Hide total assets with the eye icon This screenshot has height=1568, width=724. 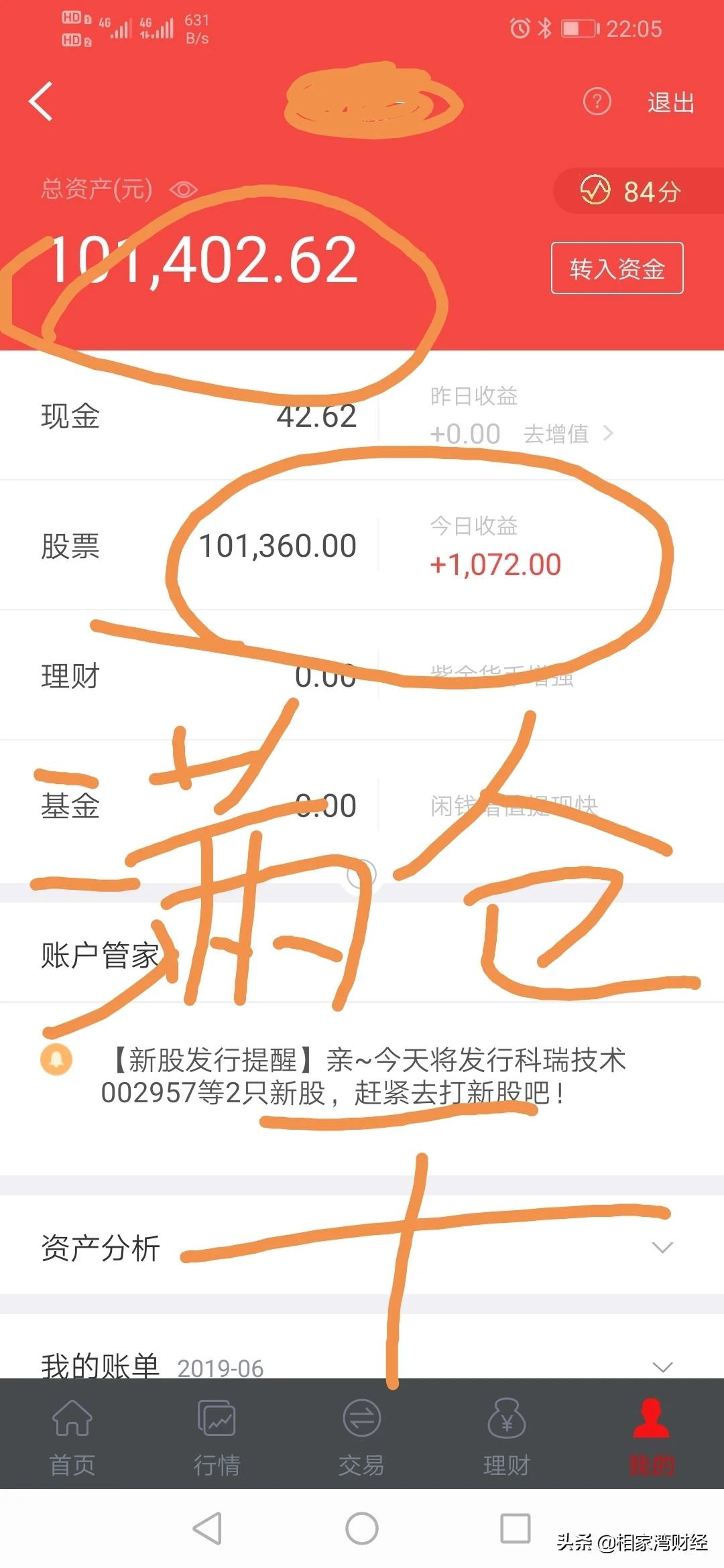(183, 190)
